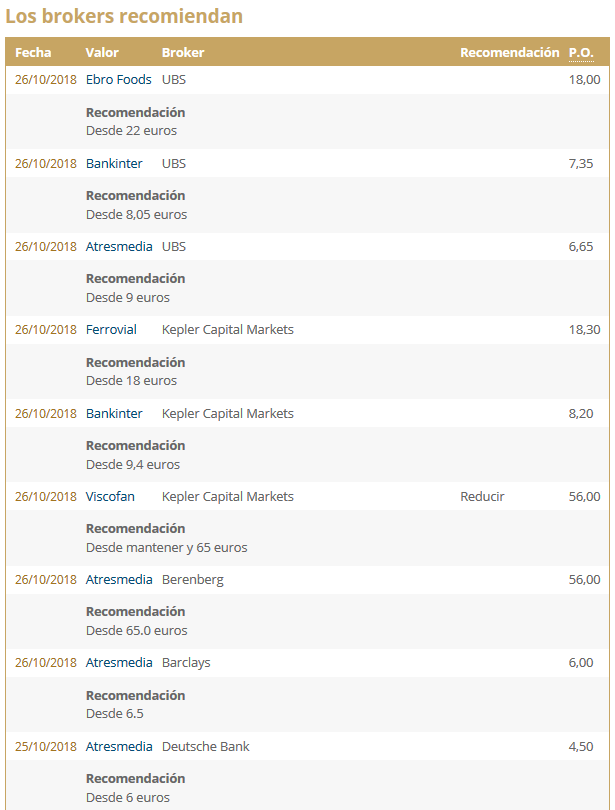
Task: Open Atresmedia in the Berenberg row
Action: pyautogui.click(x=119, y=579)
